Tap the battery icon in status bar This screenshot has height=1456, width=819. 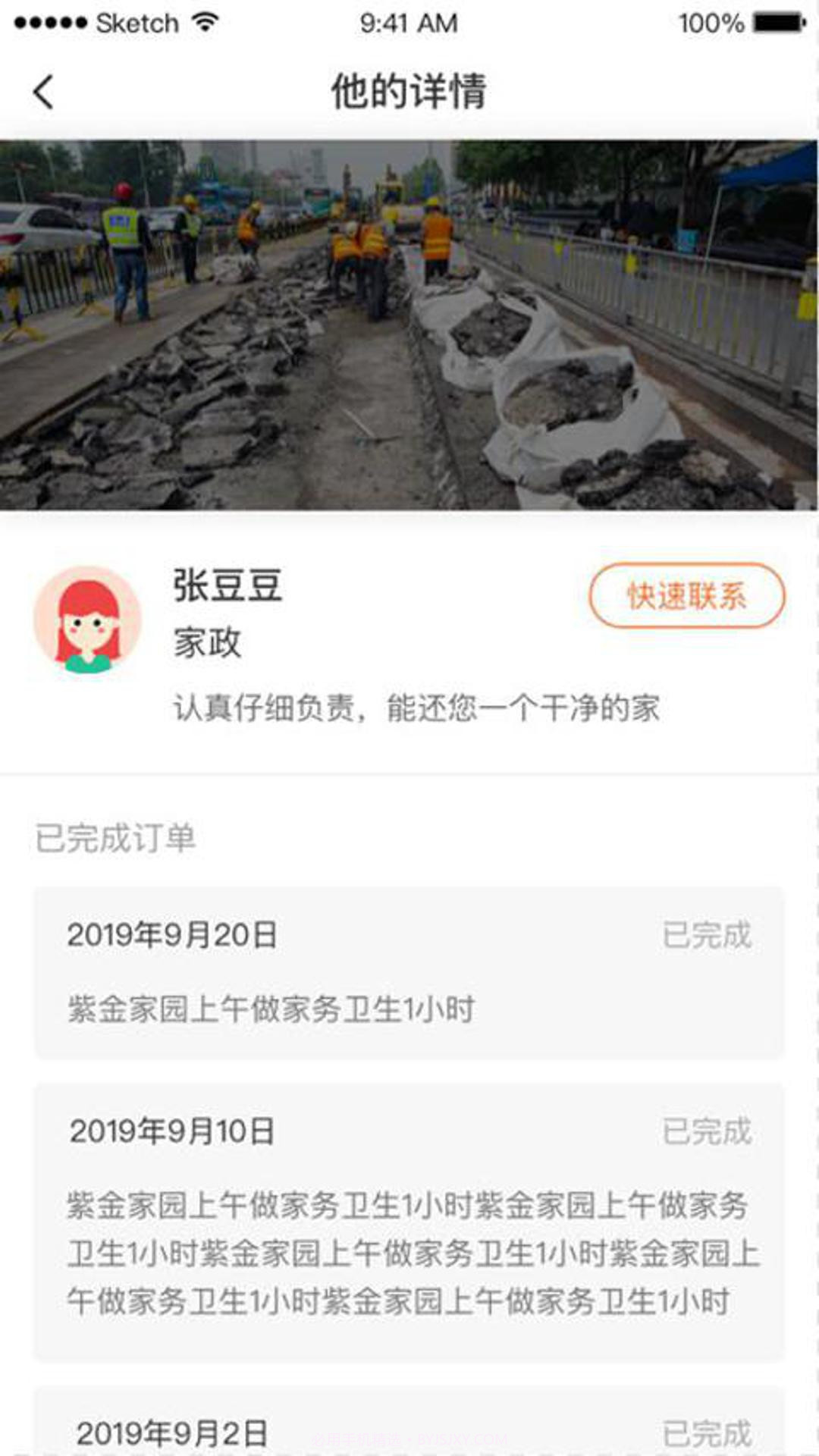(775, 21)
